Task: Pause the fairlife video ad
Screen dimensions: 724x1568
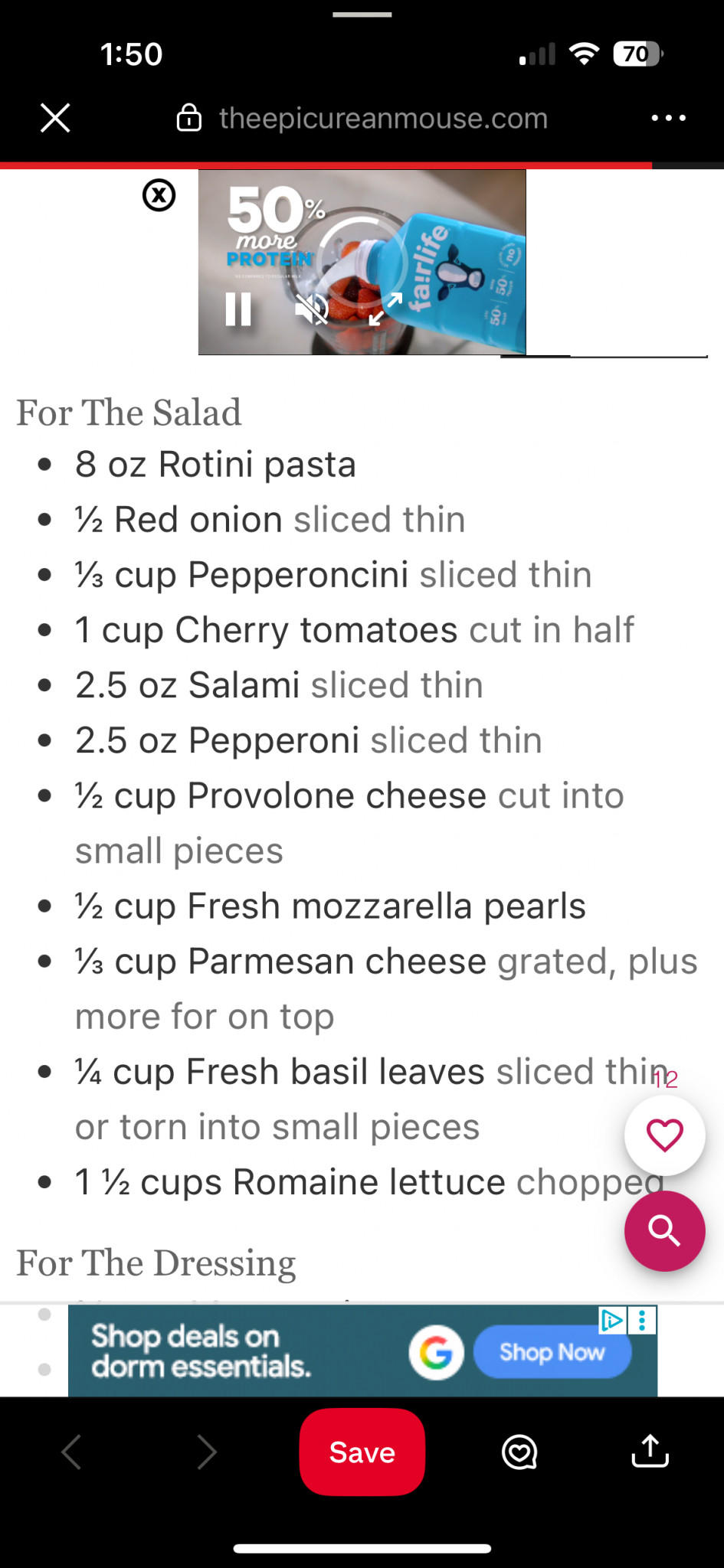Action: [238, 309]
